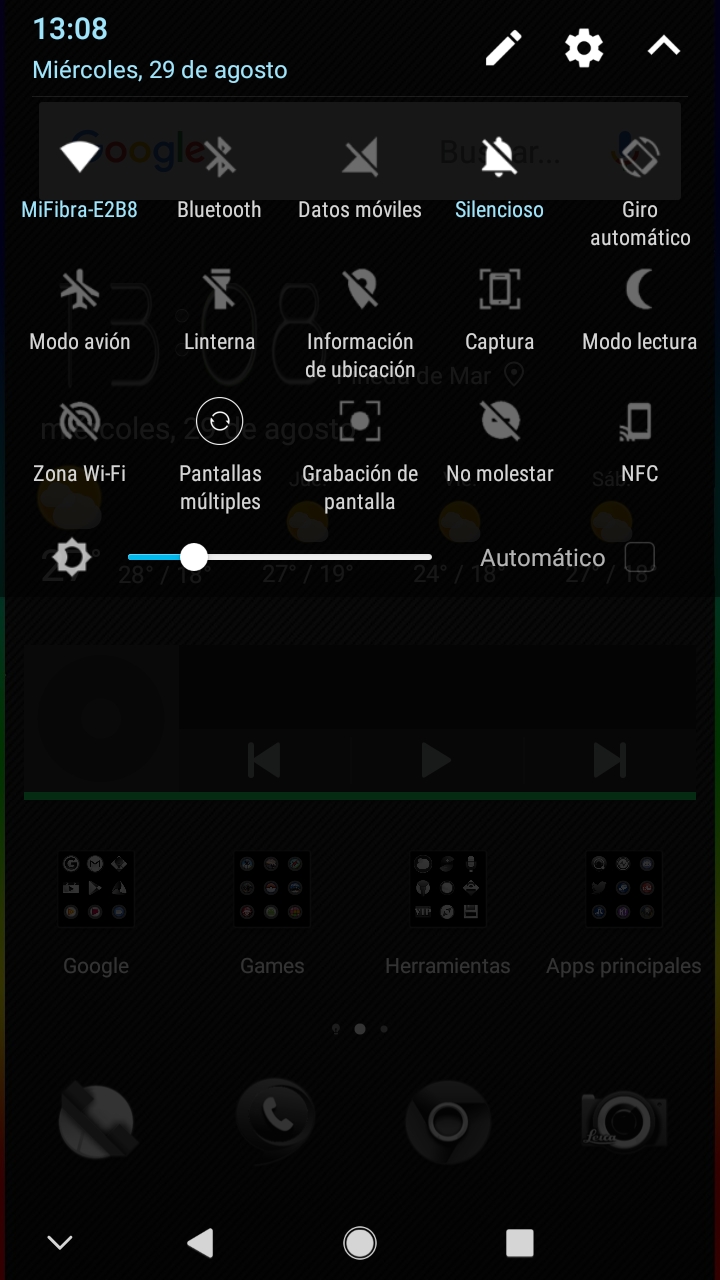The width and height of the screenshot is (720, 1280).
Task: Edit the quick settings tiles
Action: click(504, 48)
